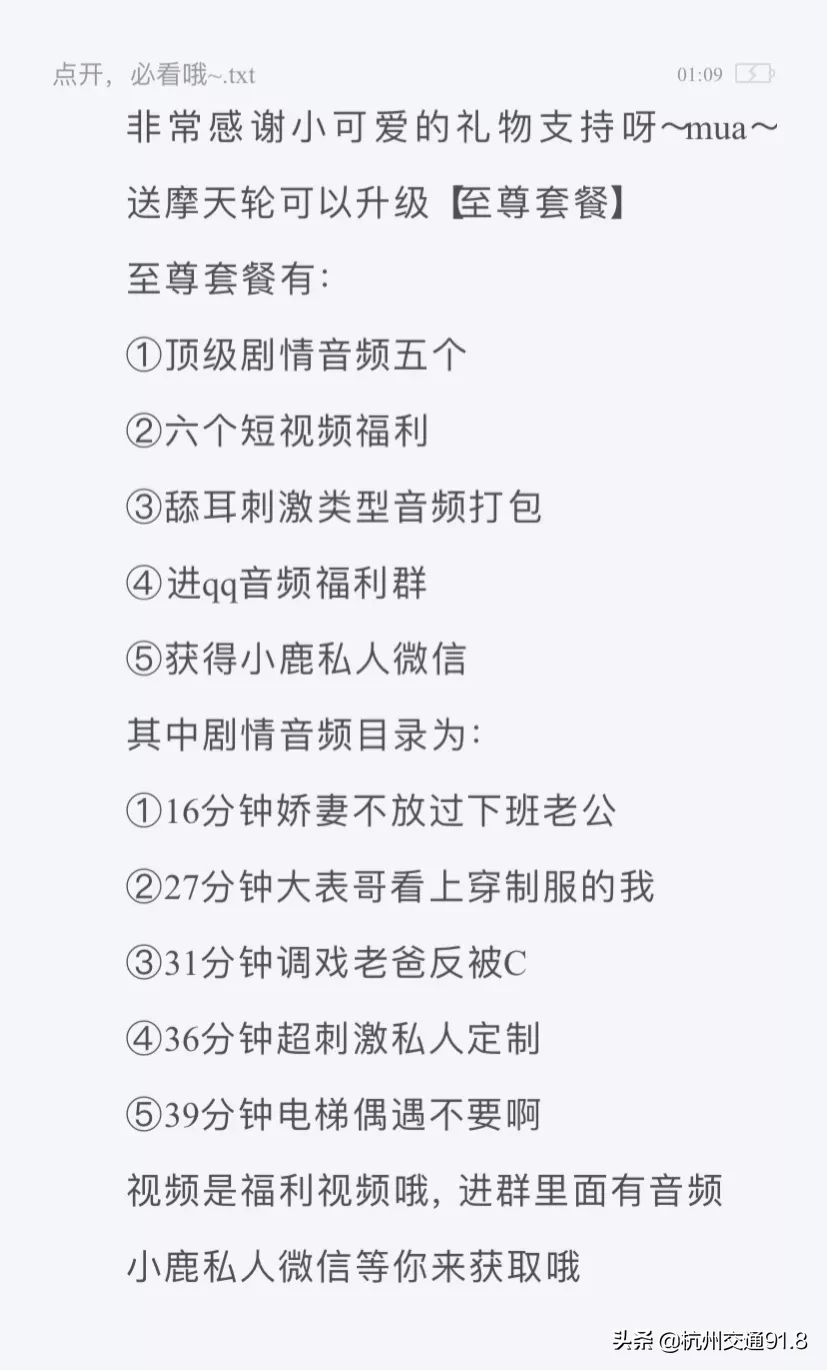Tap item ④进qq音频福利群
Screen dimensions: 827x1370
coord(277,583)
